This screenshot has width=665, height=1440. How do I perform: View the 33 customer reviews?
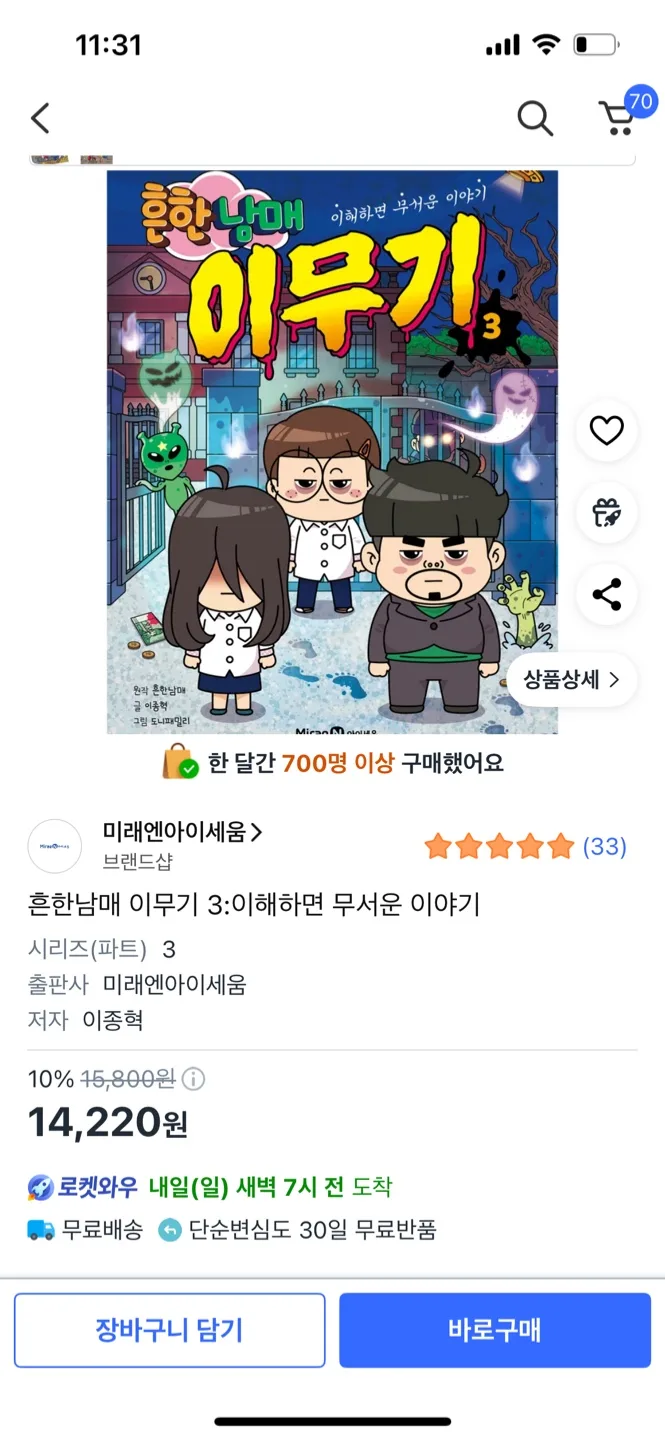tap(526, 847)
